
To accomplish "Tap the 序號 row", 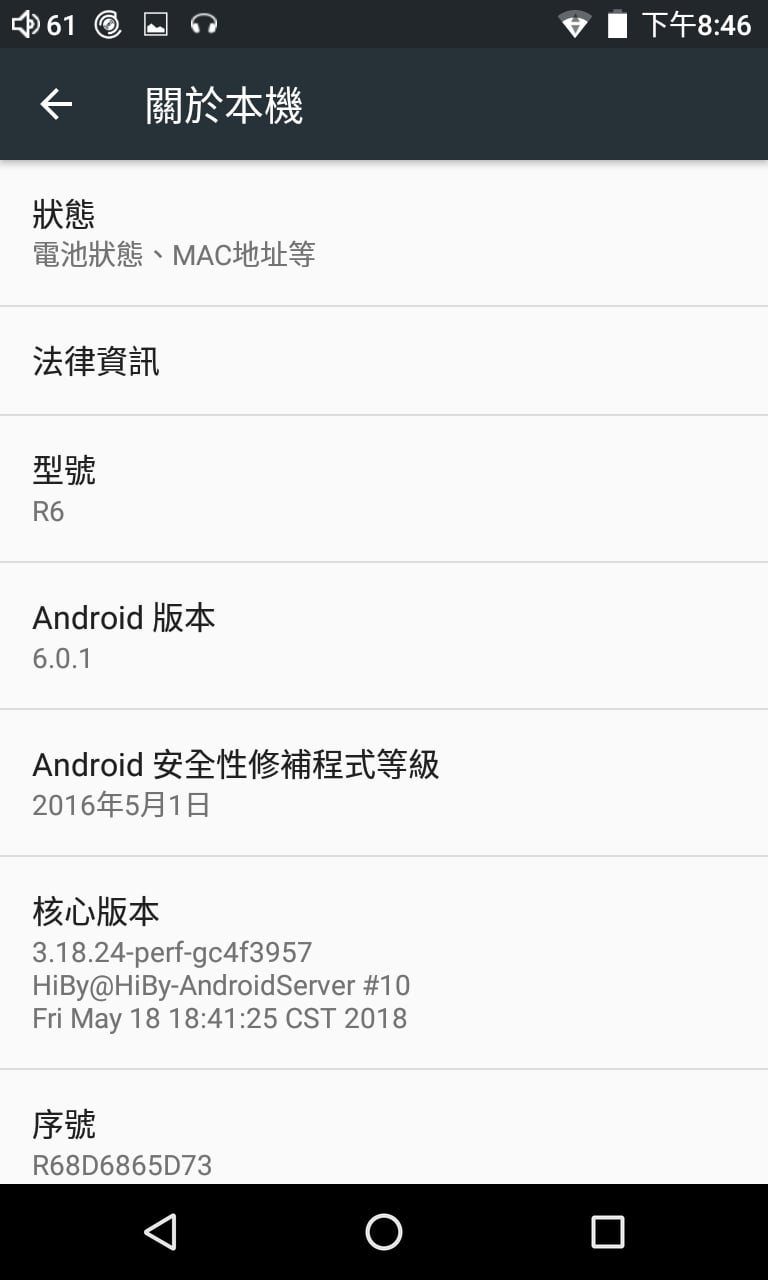I will [384, 1127].
